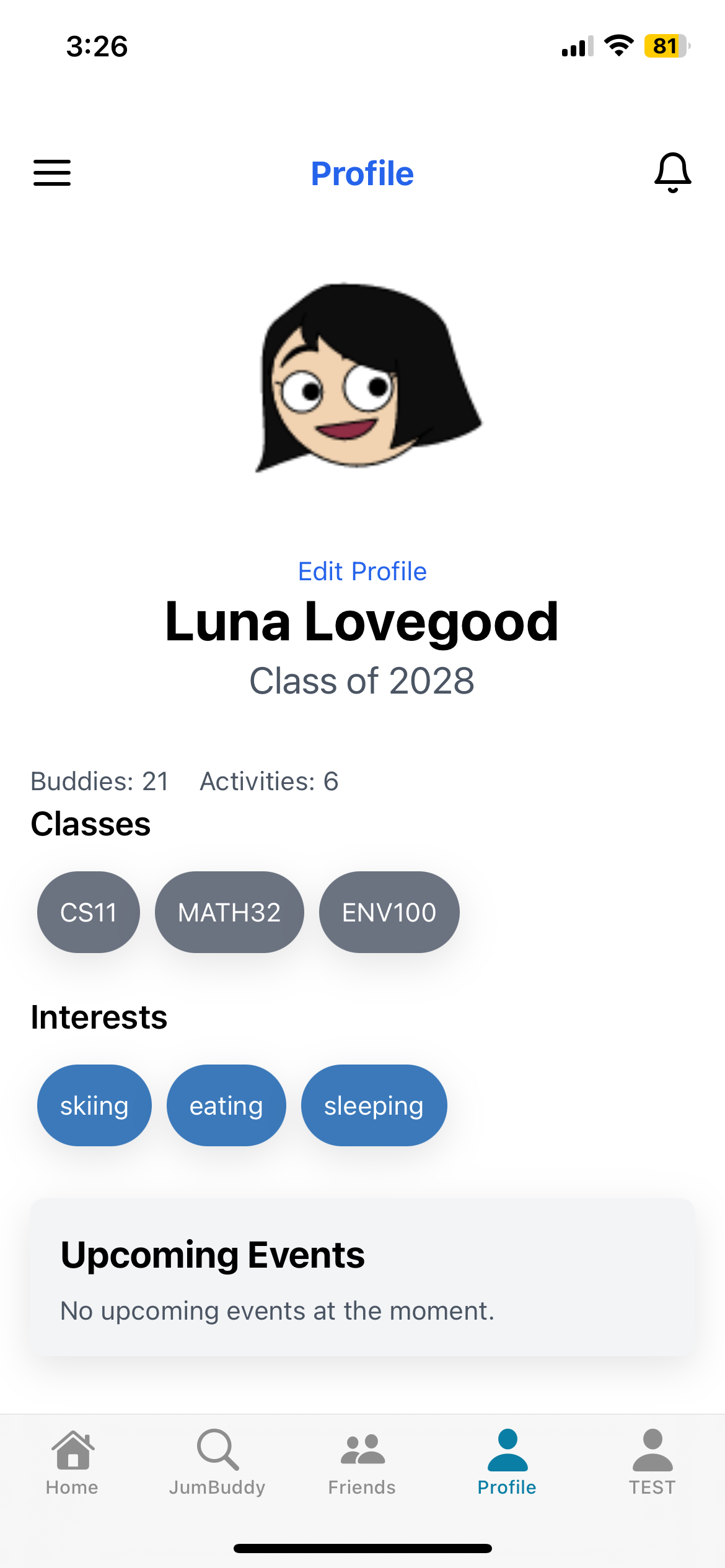Select the MATH32 class chip
725x1568 pixels.
coord(229,912)
